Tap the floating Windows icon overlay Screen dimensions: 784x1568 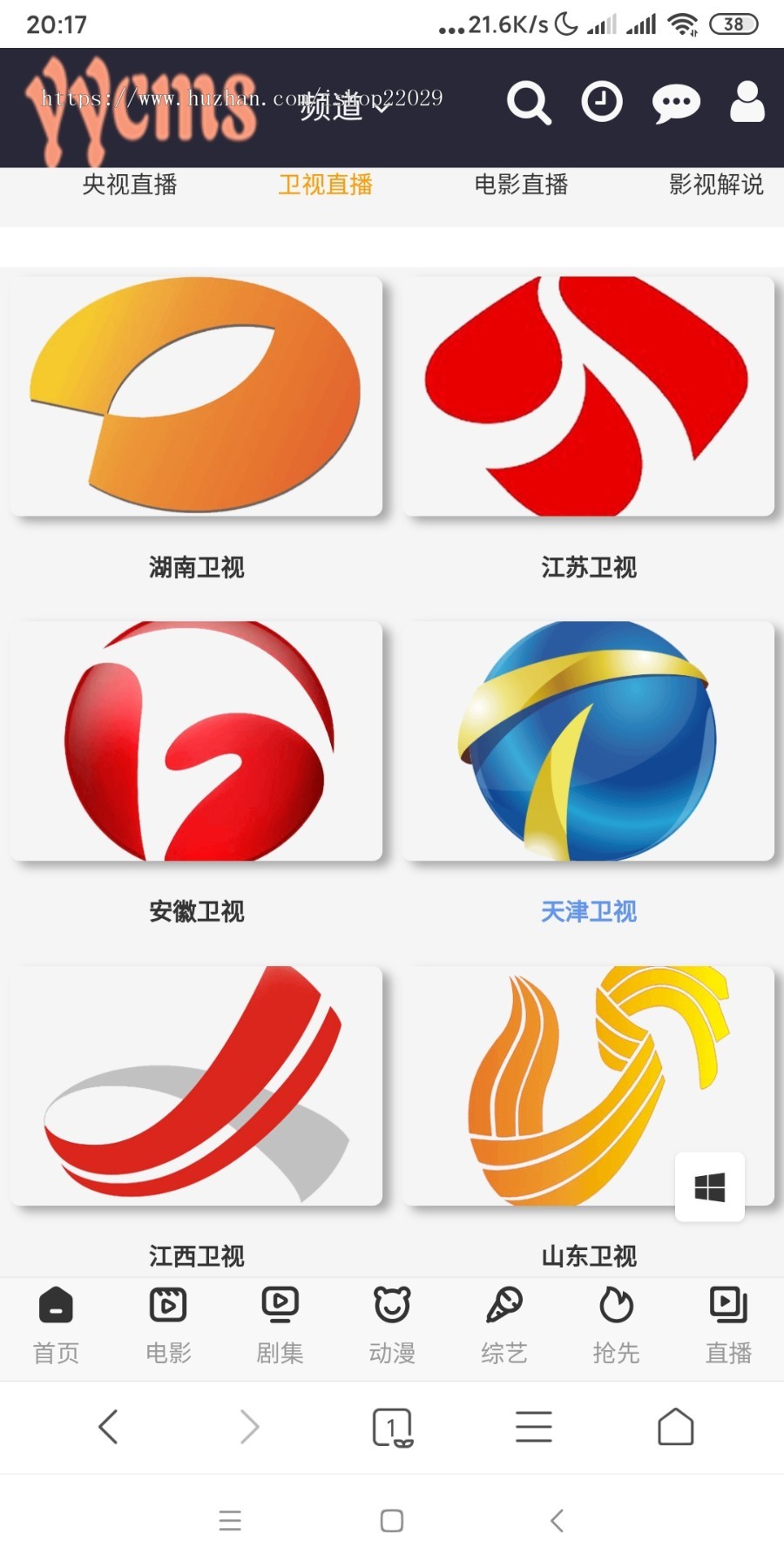pyautogui.click(x=709, y=1186)
